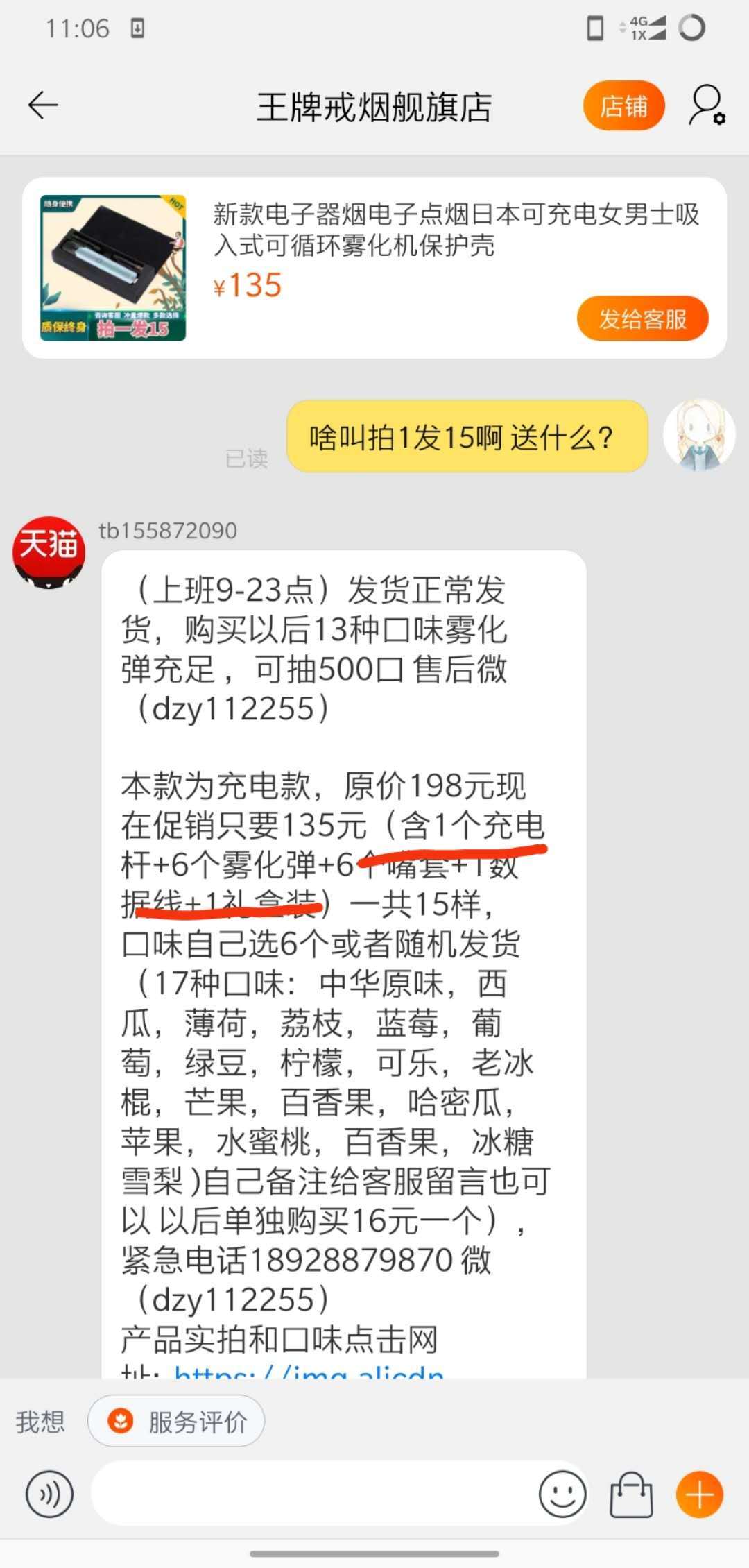
Task: Focus the message text field
Action: click(x=312, y=1494)
